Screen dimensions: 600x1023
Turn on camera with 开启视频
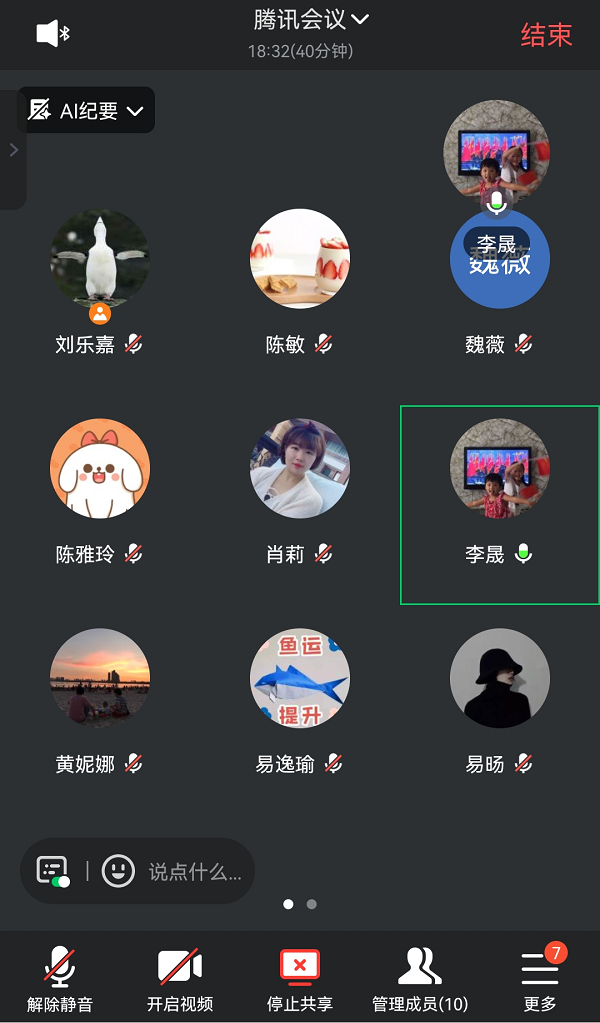point(180,978)
